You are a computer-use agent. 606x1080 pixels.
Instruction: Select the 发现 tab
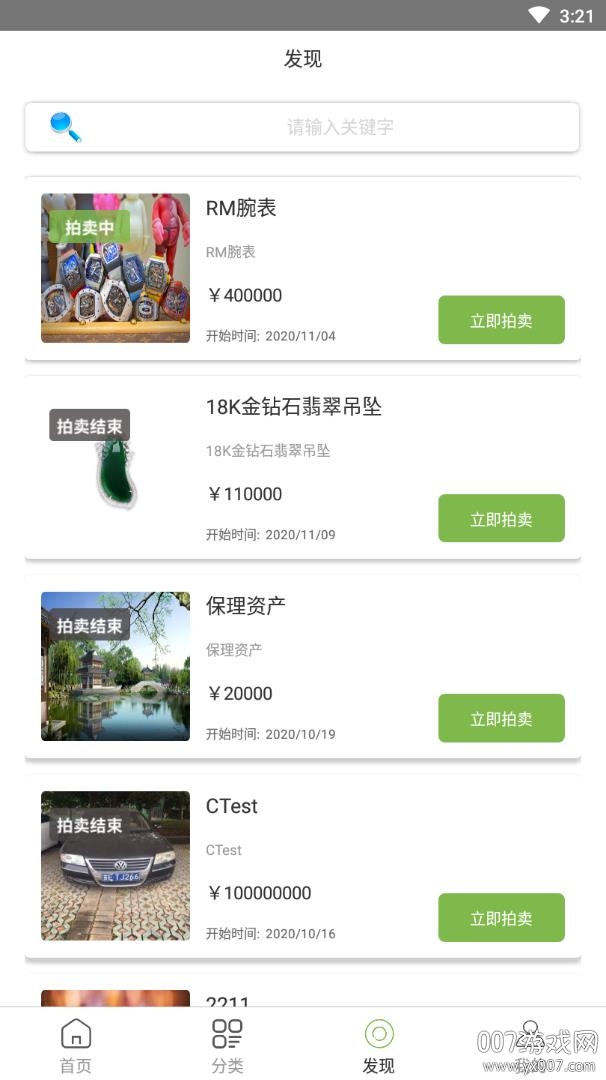pyautogui.click(x=379, y=1045)
